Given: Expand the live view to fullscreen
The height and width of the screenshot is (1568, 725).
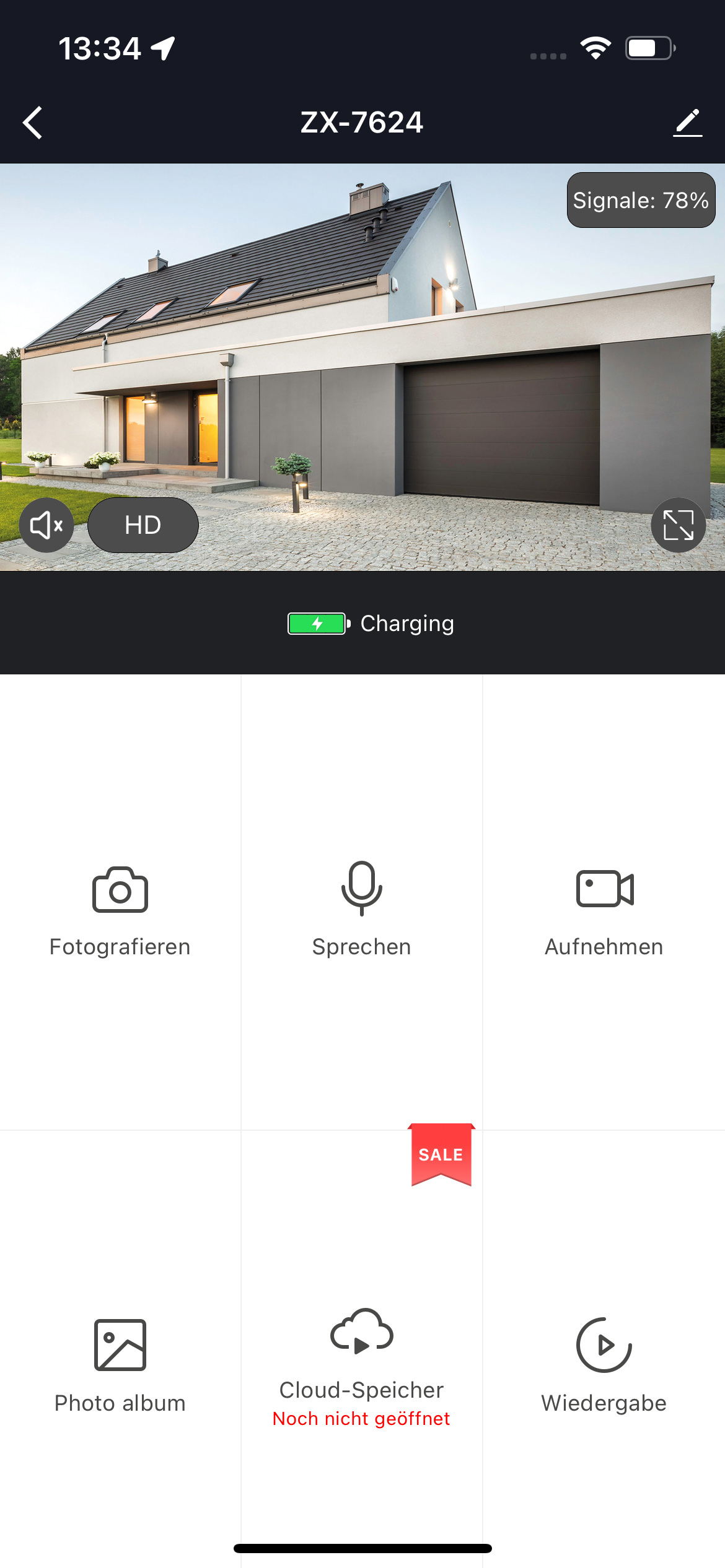Looking at the screenshot, I should point(678,525).
